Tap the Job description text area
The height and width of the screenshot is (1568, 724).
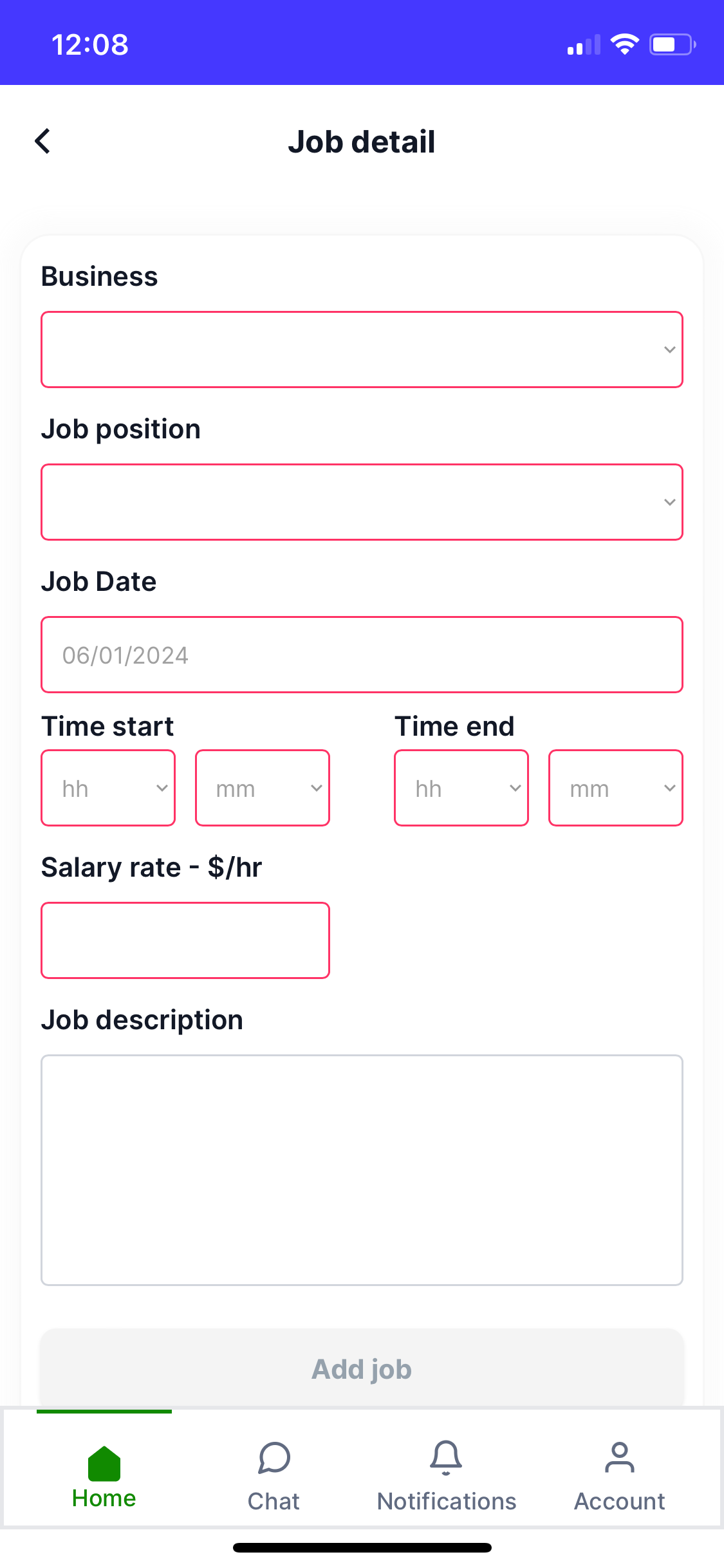pos(362,1170)
